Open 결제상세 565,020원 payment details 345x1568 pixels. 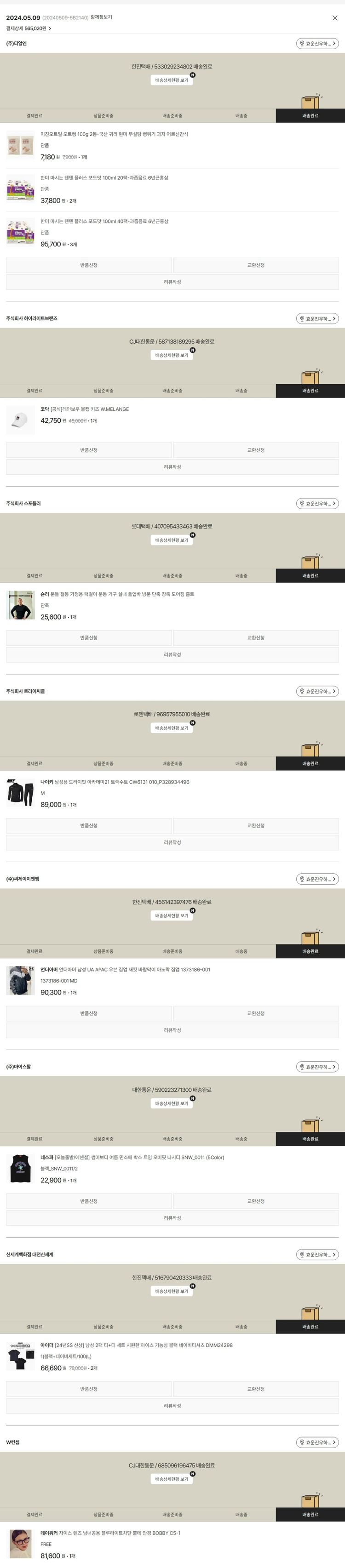point(29,28)
